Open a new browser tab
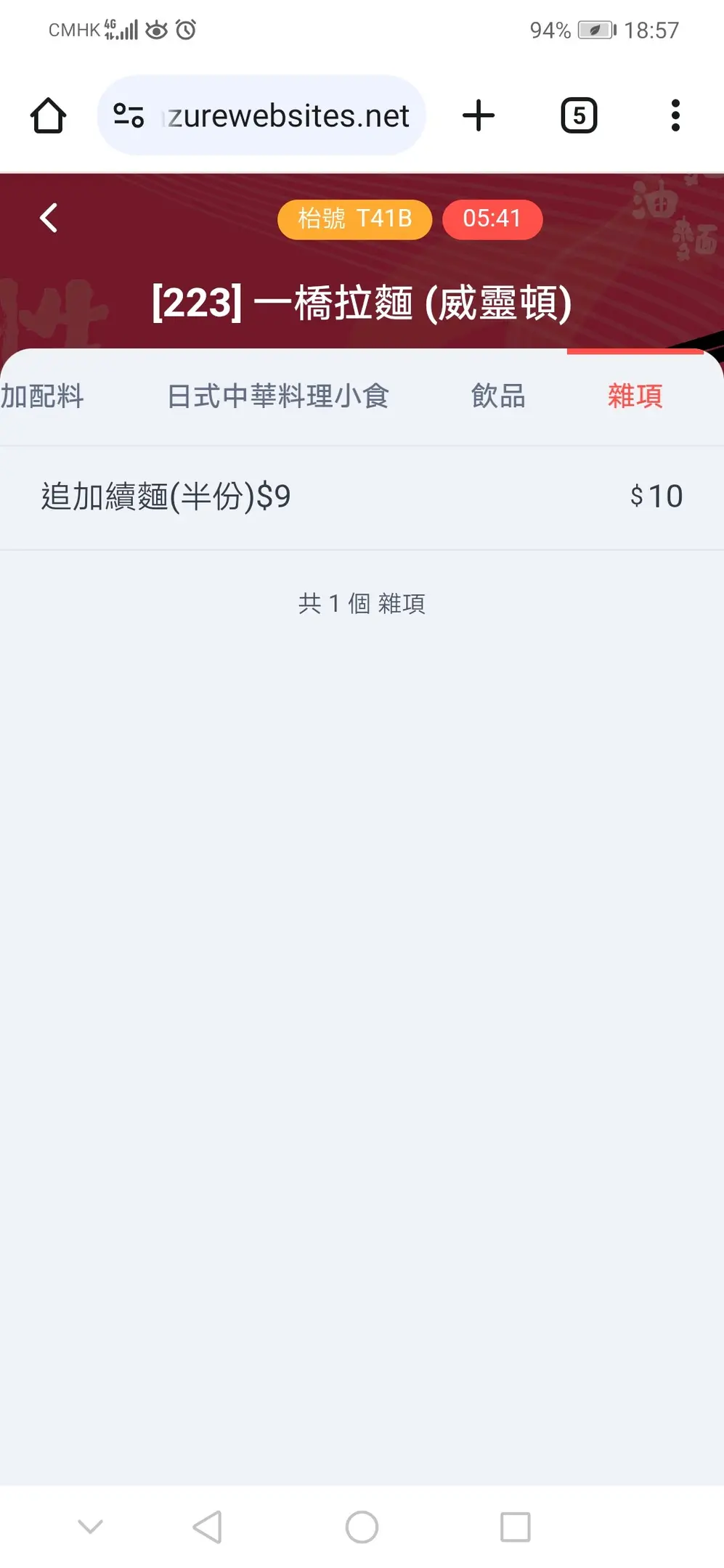724x1568 pixels. (479, 116)
